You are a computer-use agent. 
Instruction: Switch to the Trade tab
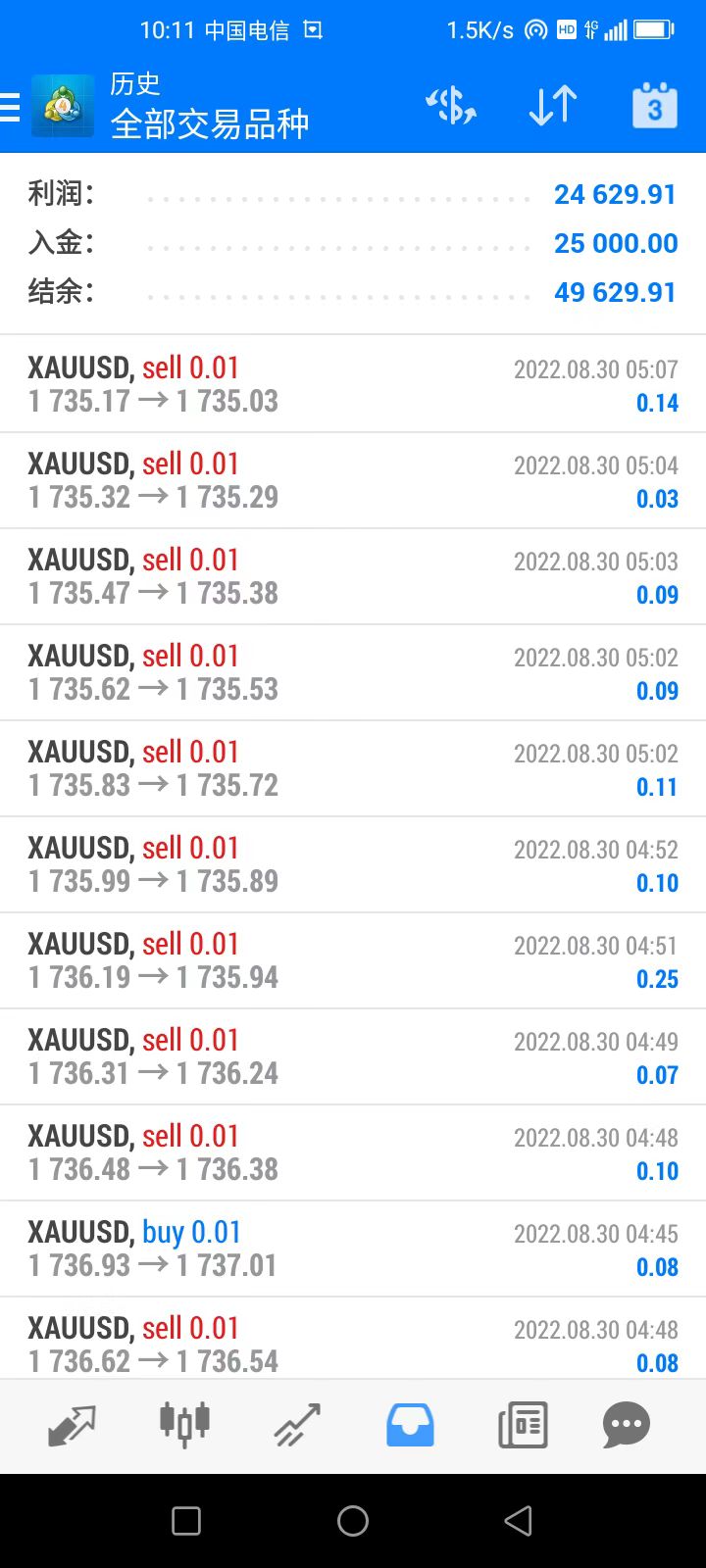coord(297,1425)
